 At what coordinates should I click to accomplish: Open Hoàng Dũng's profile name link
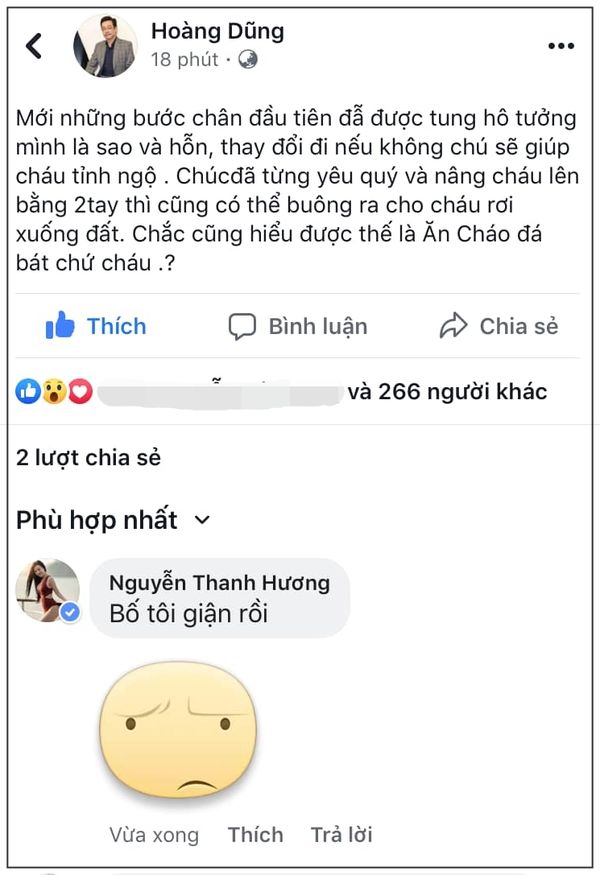click(217, 31)
